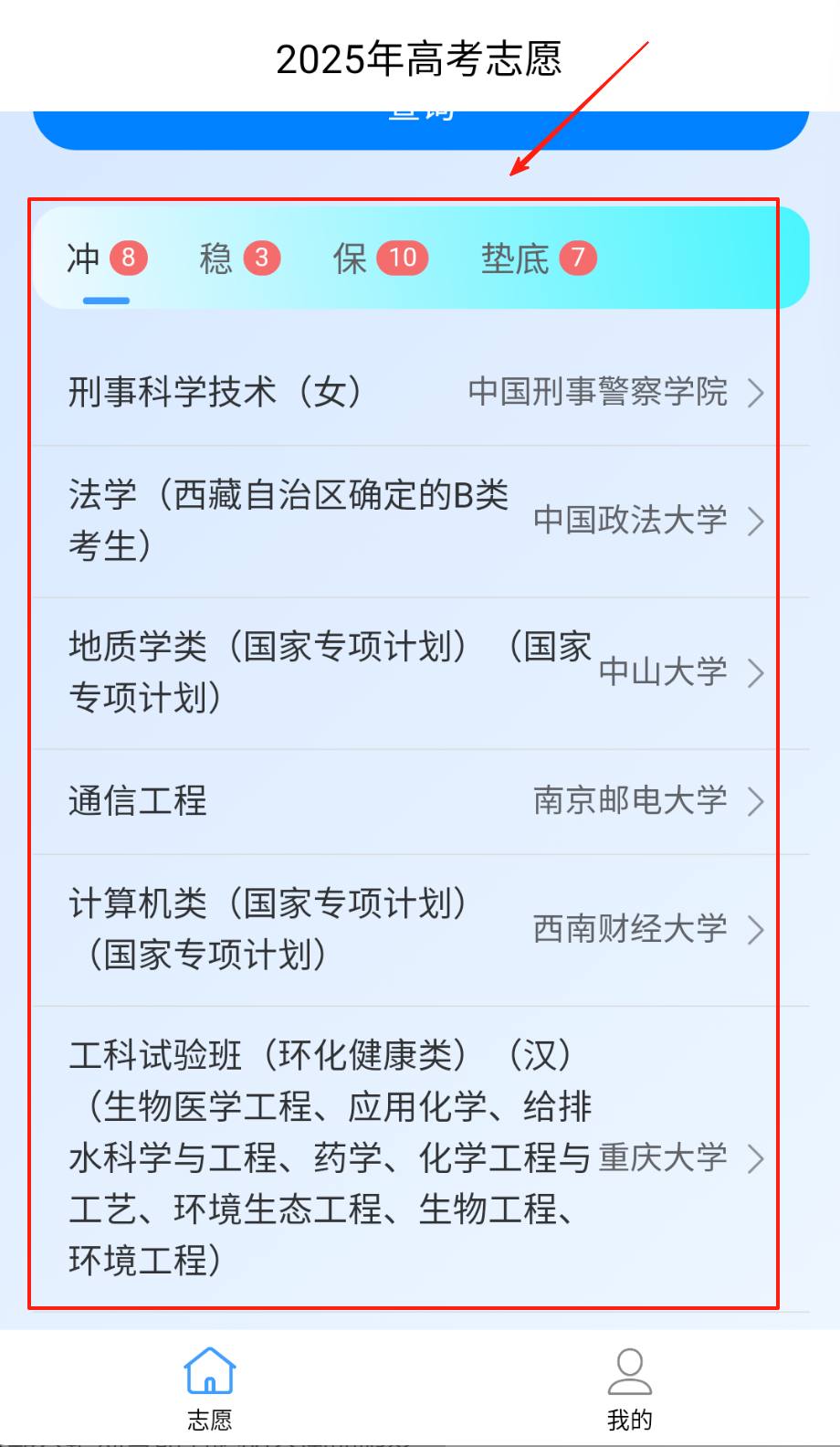This screenshot has width=840, height=1447.
Task: Go to the 志愿 bottom tab
Action: 210,1389
